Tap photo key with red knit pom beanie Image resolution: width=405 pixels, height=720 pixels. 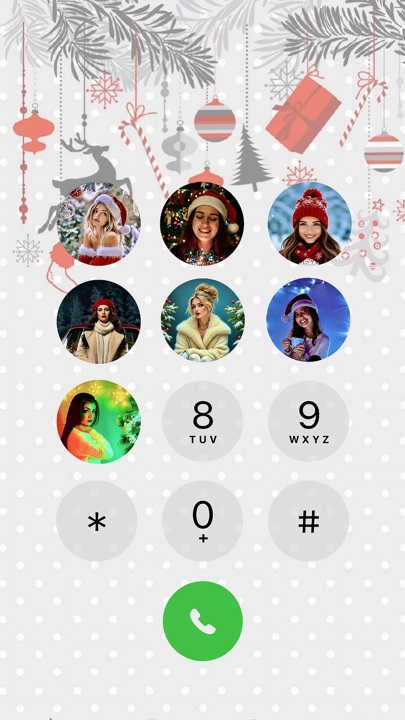click(x=309, y=223)
